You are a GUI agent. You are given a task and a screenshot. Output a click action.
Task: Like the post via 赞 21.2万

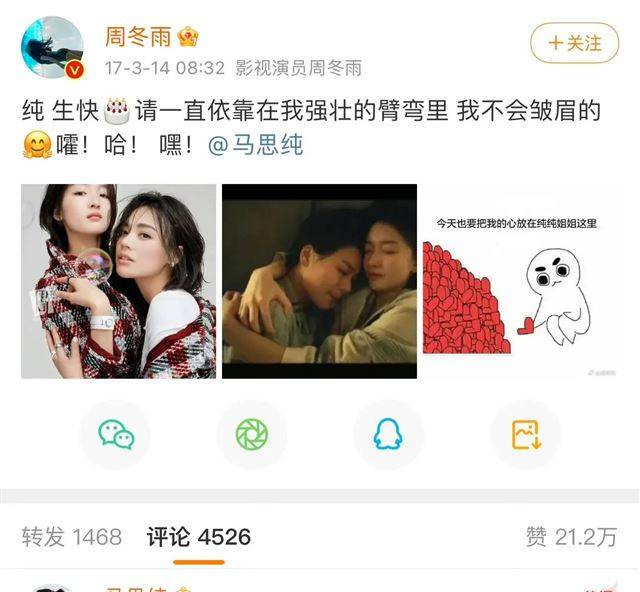pos(571,537)
